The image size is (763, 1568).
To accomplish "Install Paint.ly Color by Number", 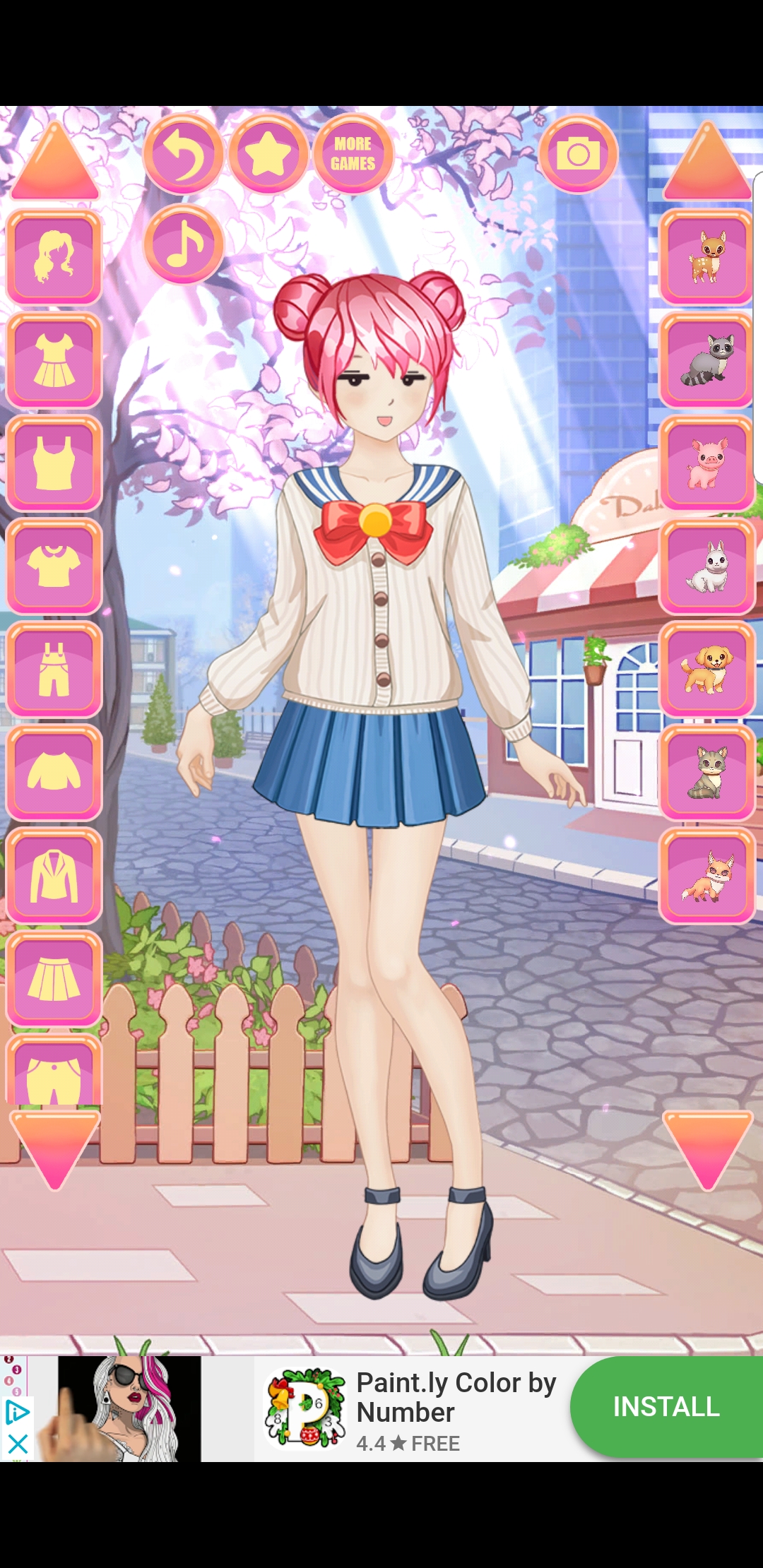I will click(x=666, y=1406).
